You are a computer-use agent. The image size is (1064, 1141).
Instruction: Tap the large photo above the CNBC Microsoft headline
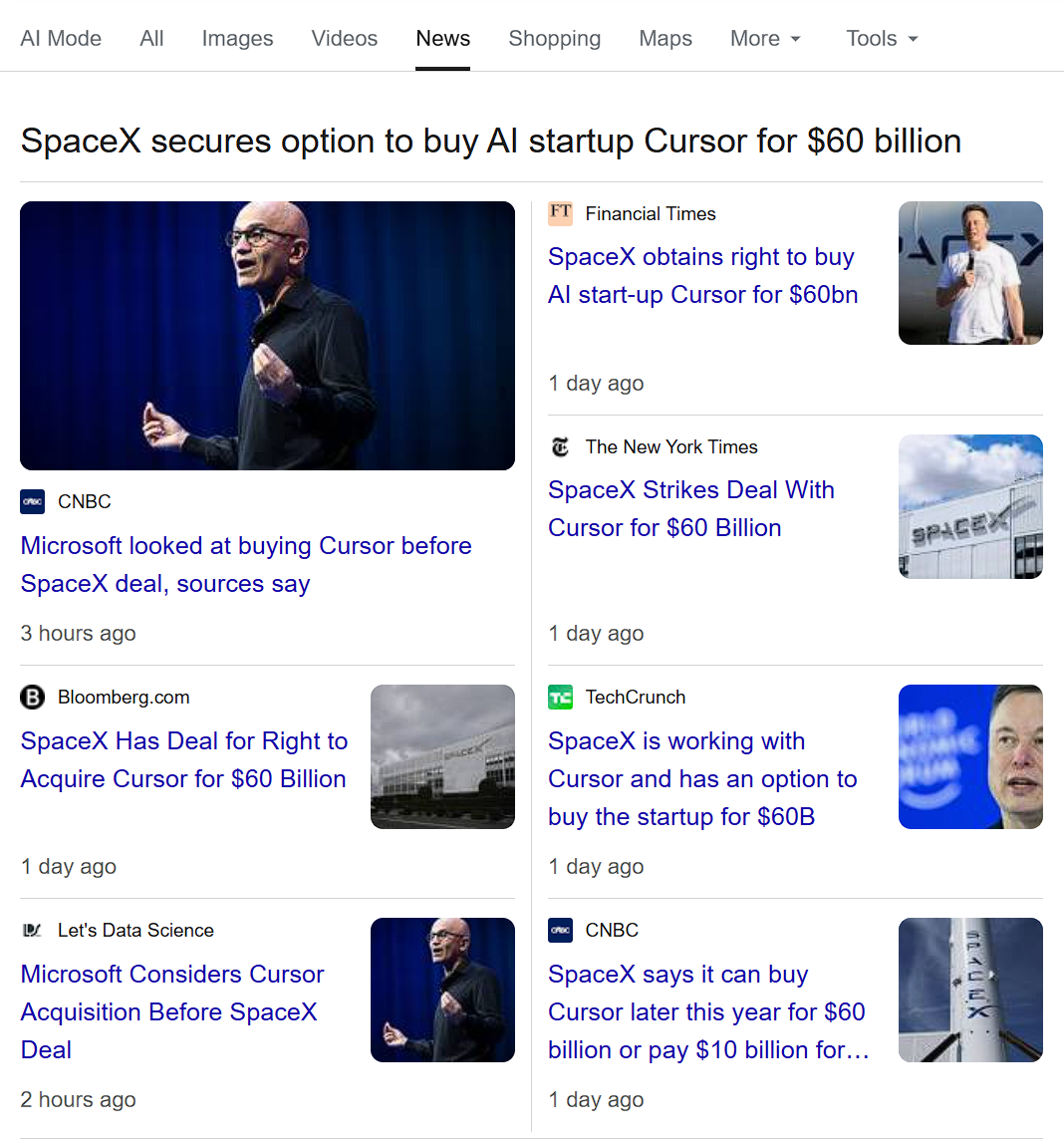[267, 336]
